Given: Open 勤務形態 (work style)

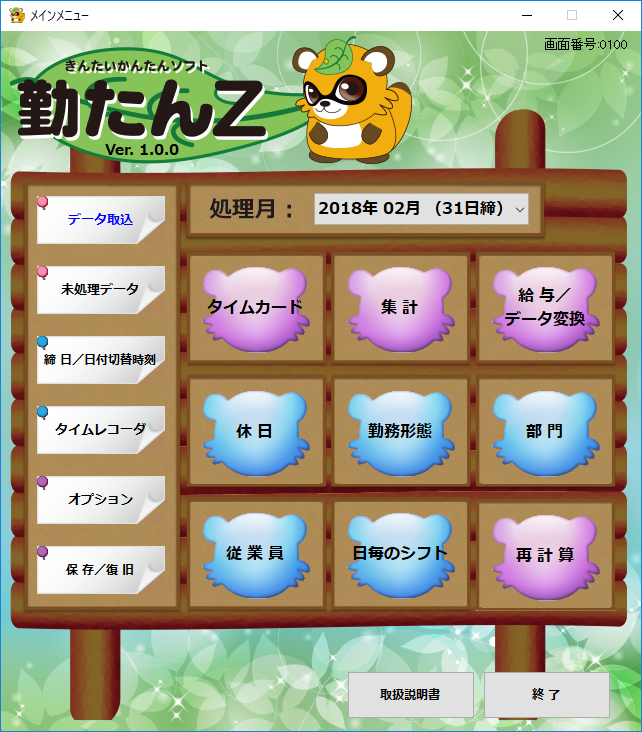Looking at the screenshot, I should 400,431.
